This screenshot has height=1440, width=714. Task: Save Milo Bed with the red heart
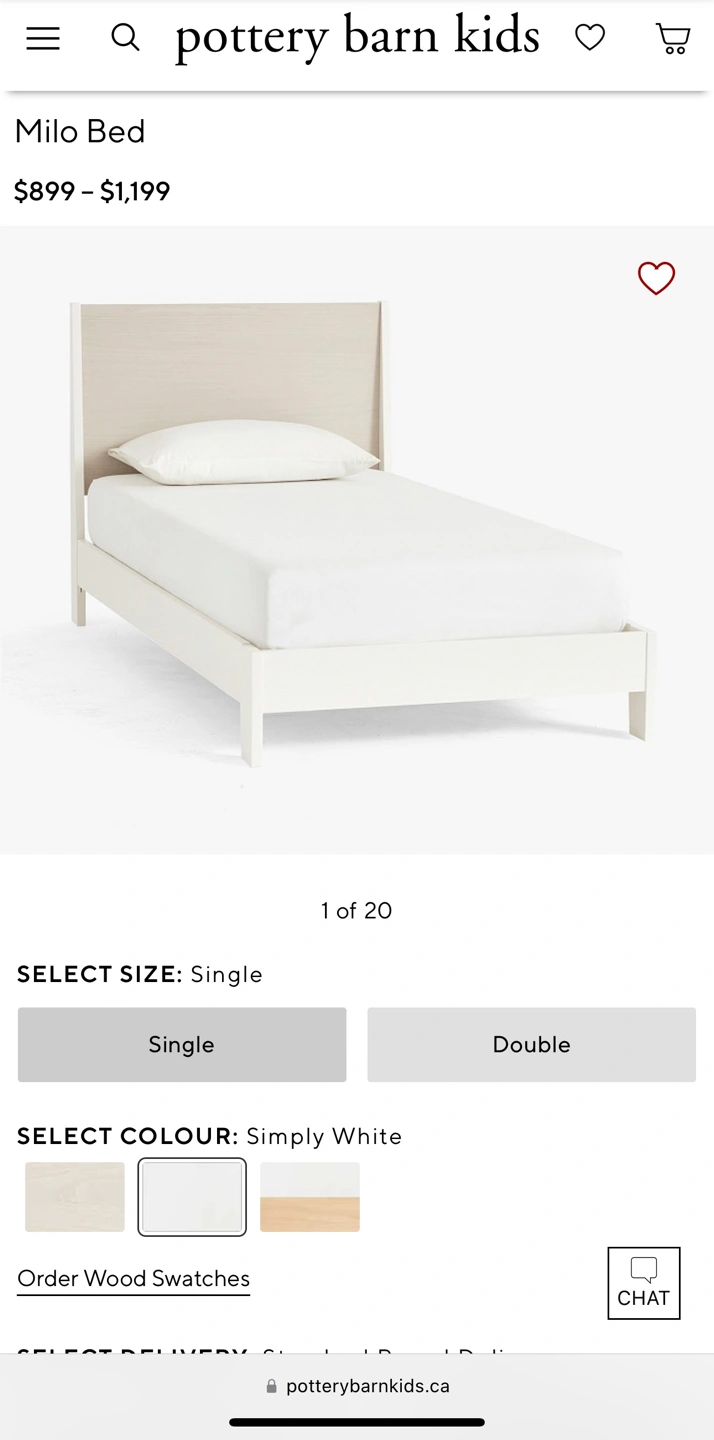656,278
